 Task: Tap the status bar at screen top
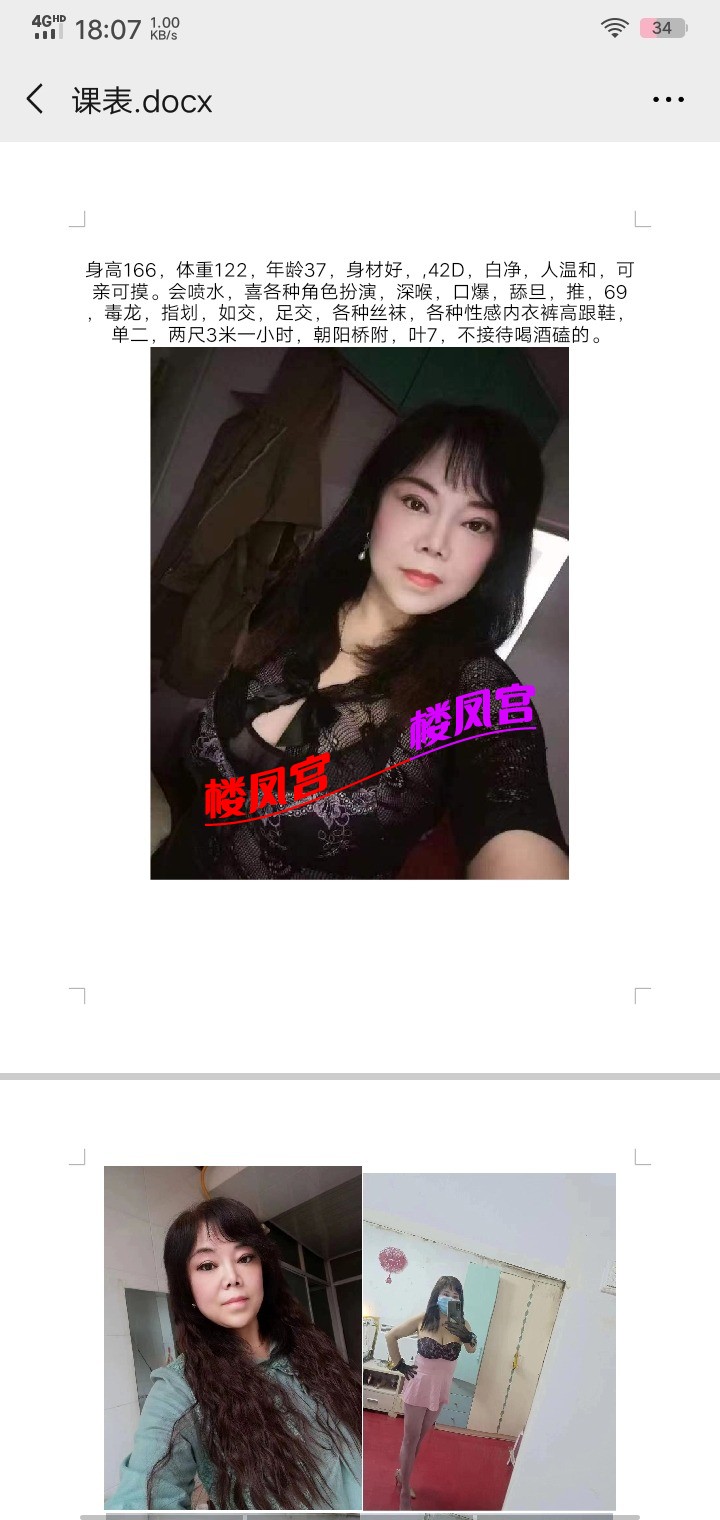pyautogui.click(x=360, y=29)
